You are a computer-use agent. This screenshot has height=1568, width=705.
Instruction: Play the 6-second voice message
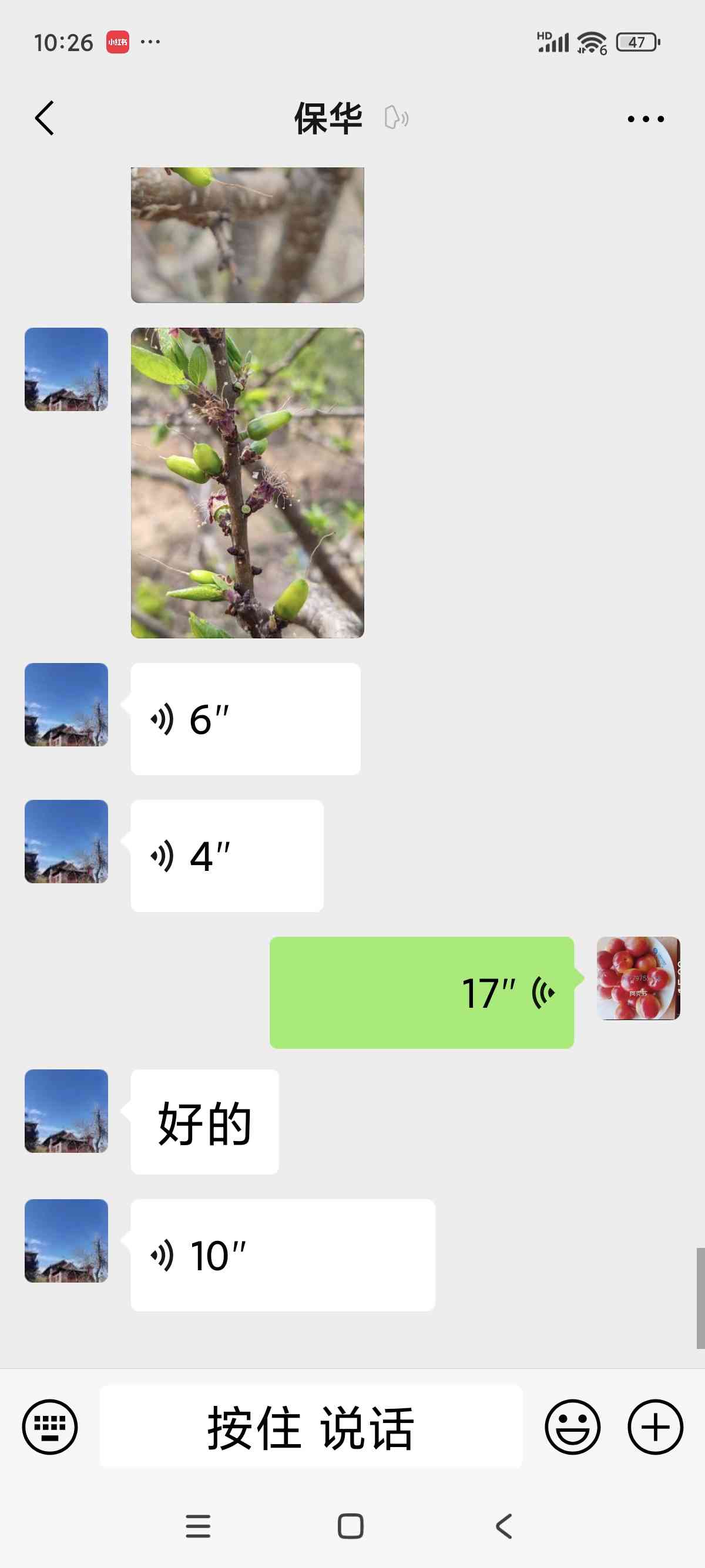246,719
